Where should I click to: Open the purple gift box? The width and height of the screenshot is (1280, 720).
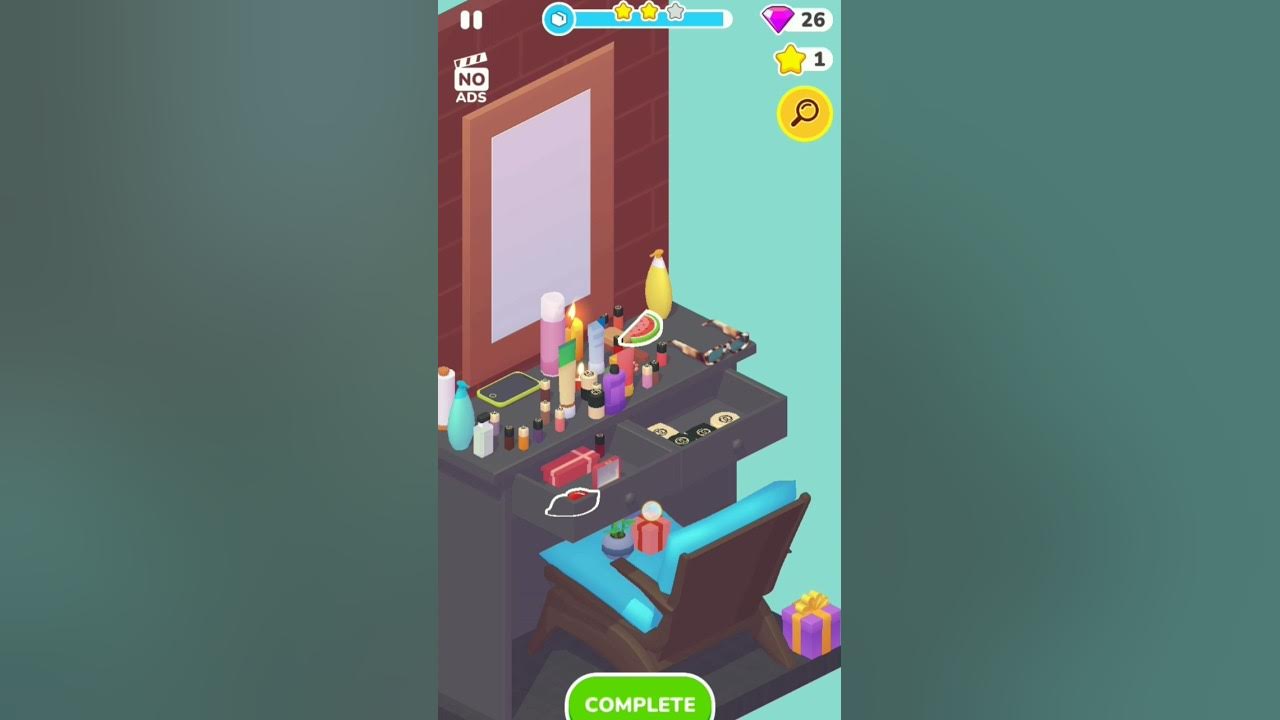(x=810, y=626)
